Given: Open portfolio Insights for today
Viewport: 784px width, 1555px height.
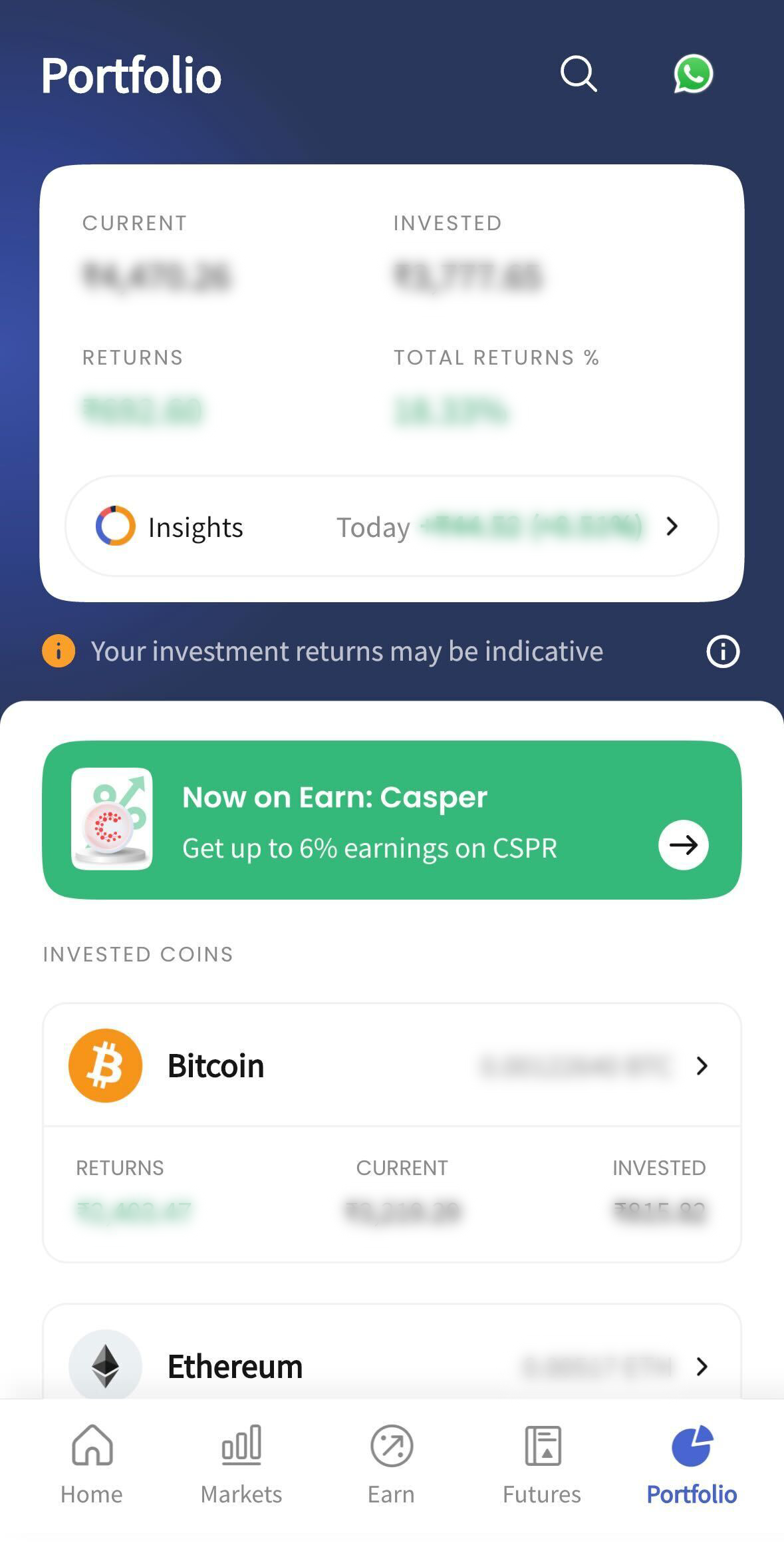Looking at the screenshot, I should (x=392, y=526).
